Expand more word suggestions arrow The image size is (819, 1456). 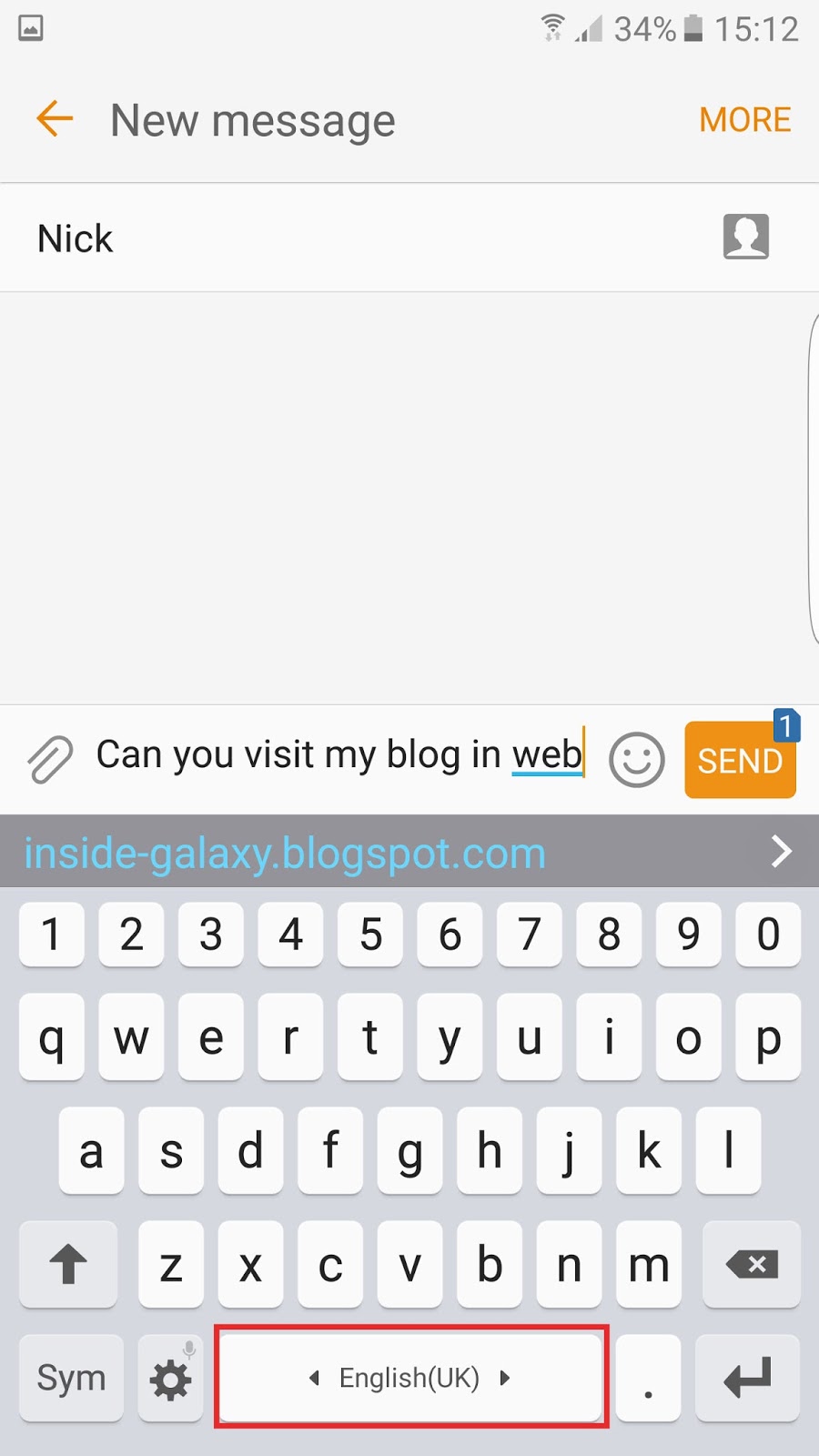coord(781,852)
